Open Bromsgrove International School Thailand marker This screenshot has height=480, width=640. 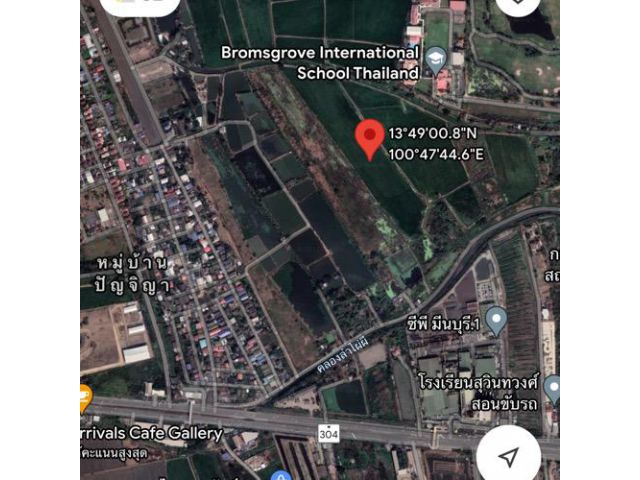(435, 60)
